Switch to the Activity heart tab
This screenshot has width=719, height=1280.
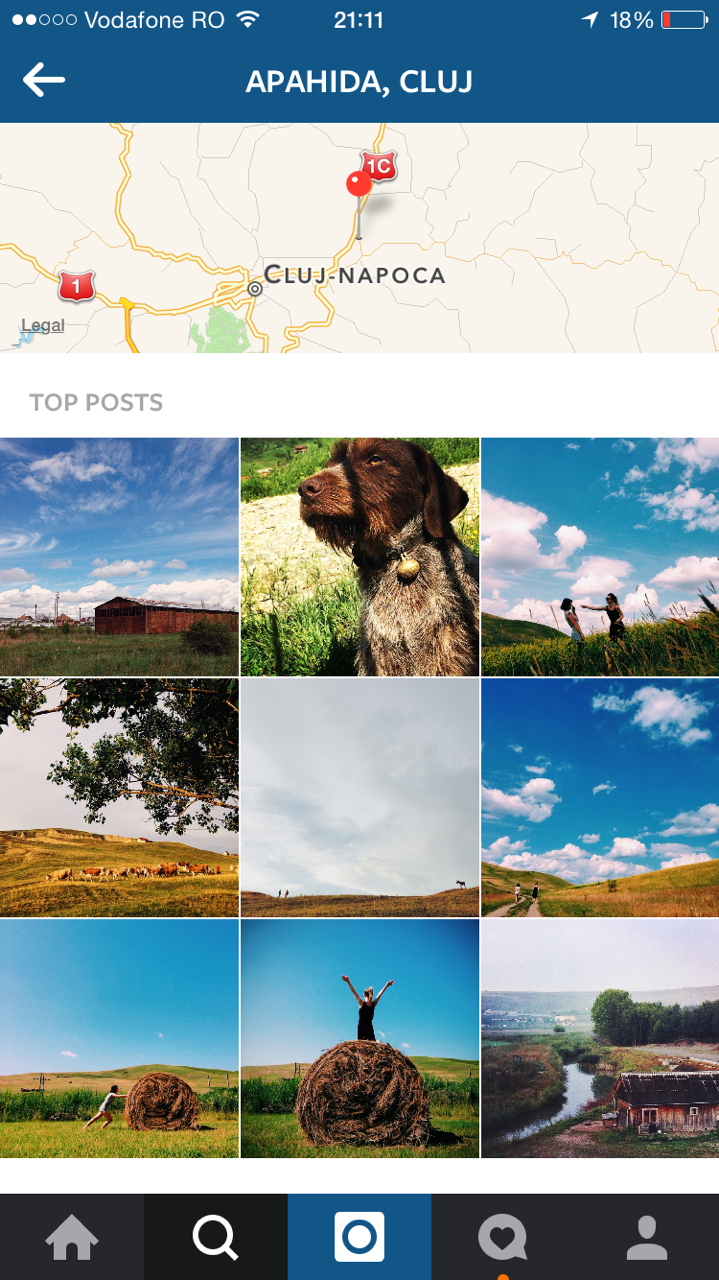tap(503, 1238)
